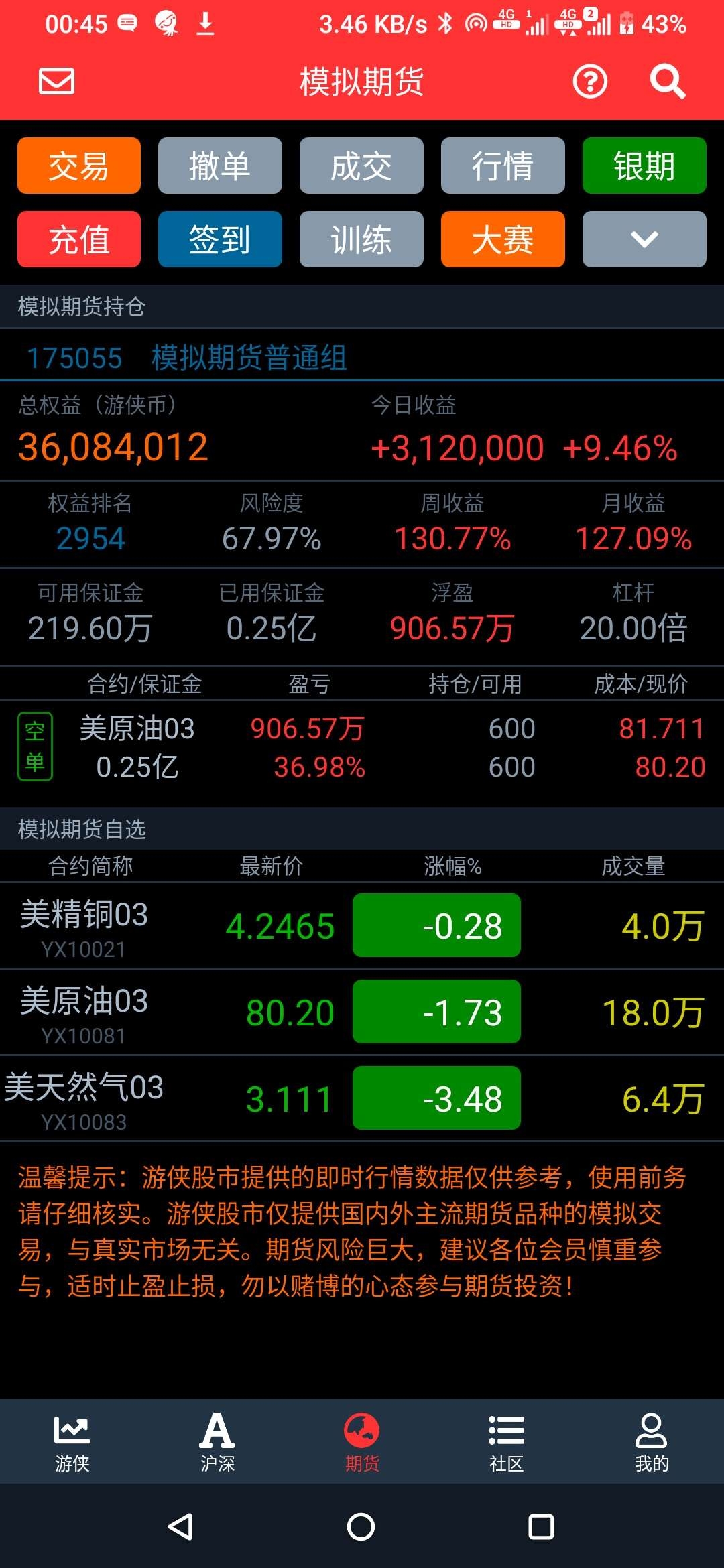The image size is (724, 1568).
Task: Open the 行情 market quotes button
Action: (503, 166)
